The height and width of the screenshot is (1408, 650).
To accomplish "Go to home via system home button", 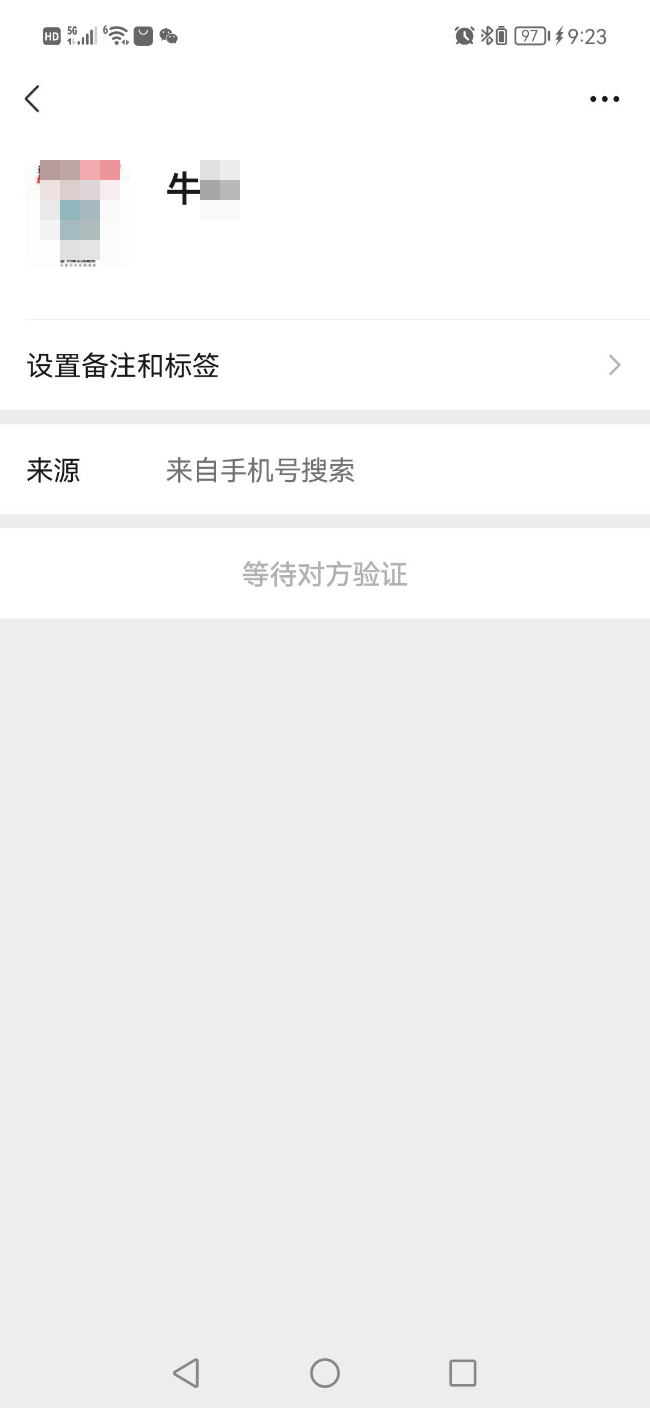I will tap(325, 1372).
